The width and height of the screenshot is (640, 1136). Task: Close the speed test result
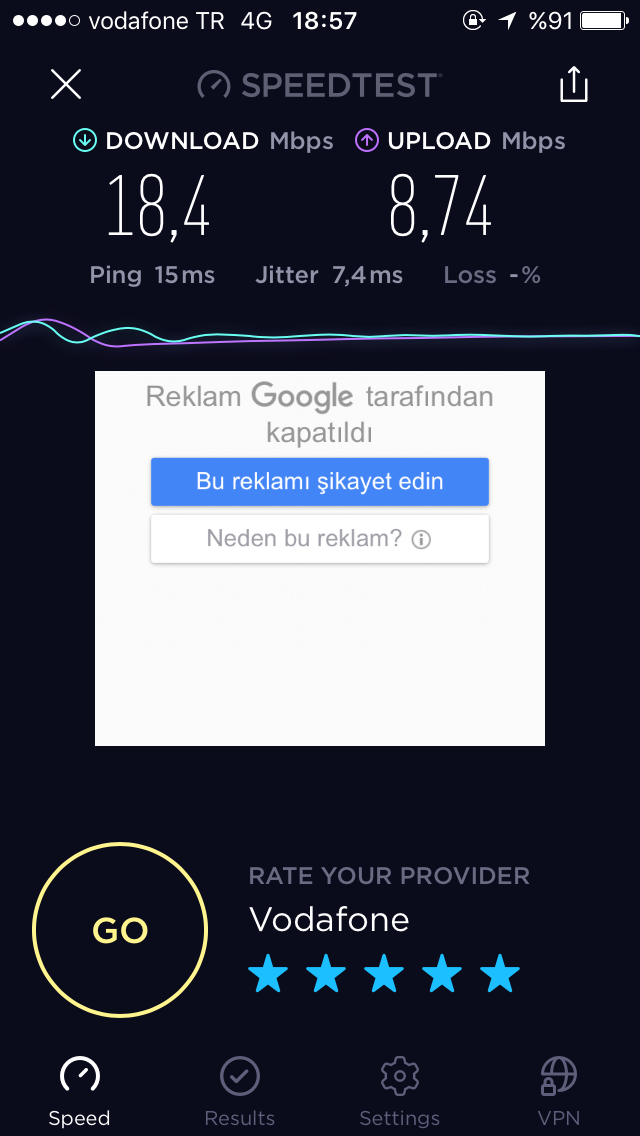tap(66, 84)
